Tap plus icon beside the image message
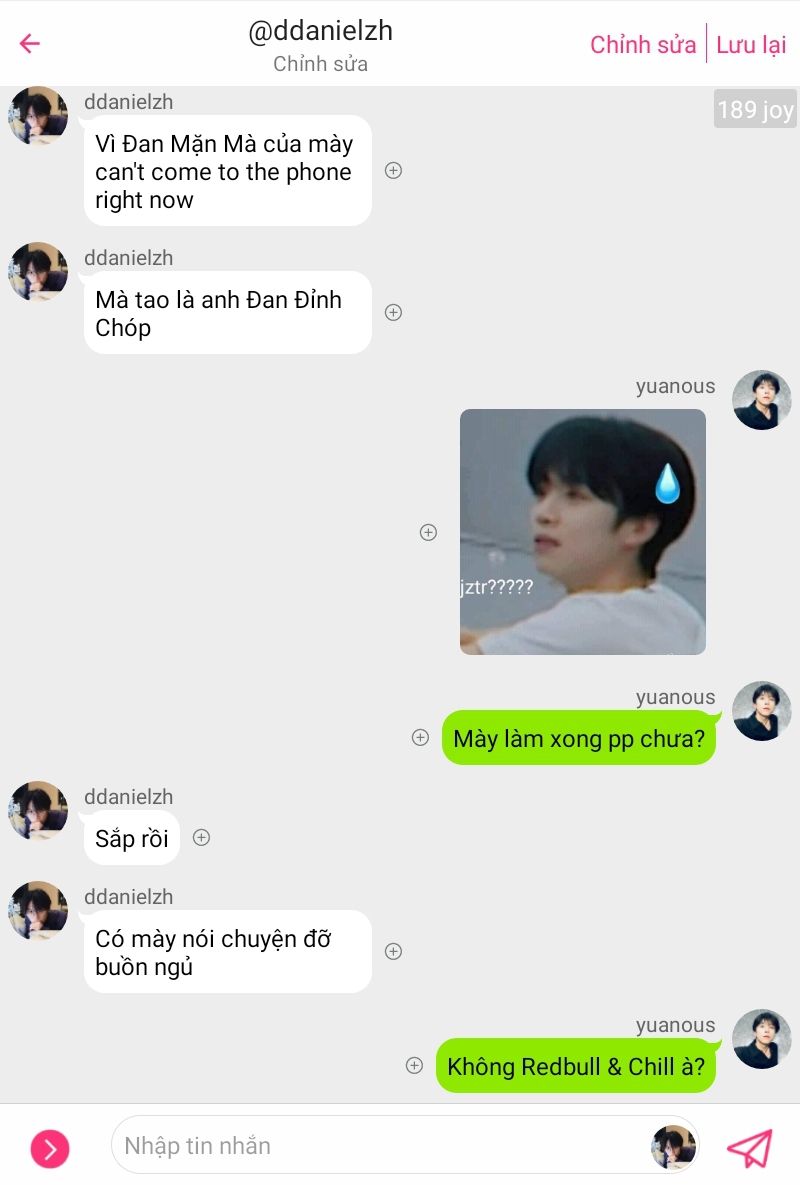 point(428,533)
